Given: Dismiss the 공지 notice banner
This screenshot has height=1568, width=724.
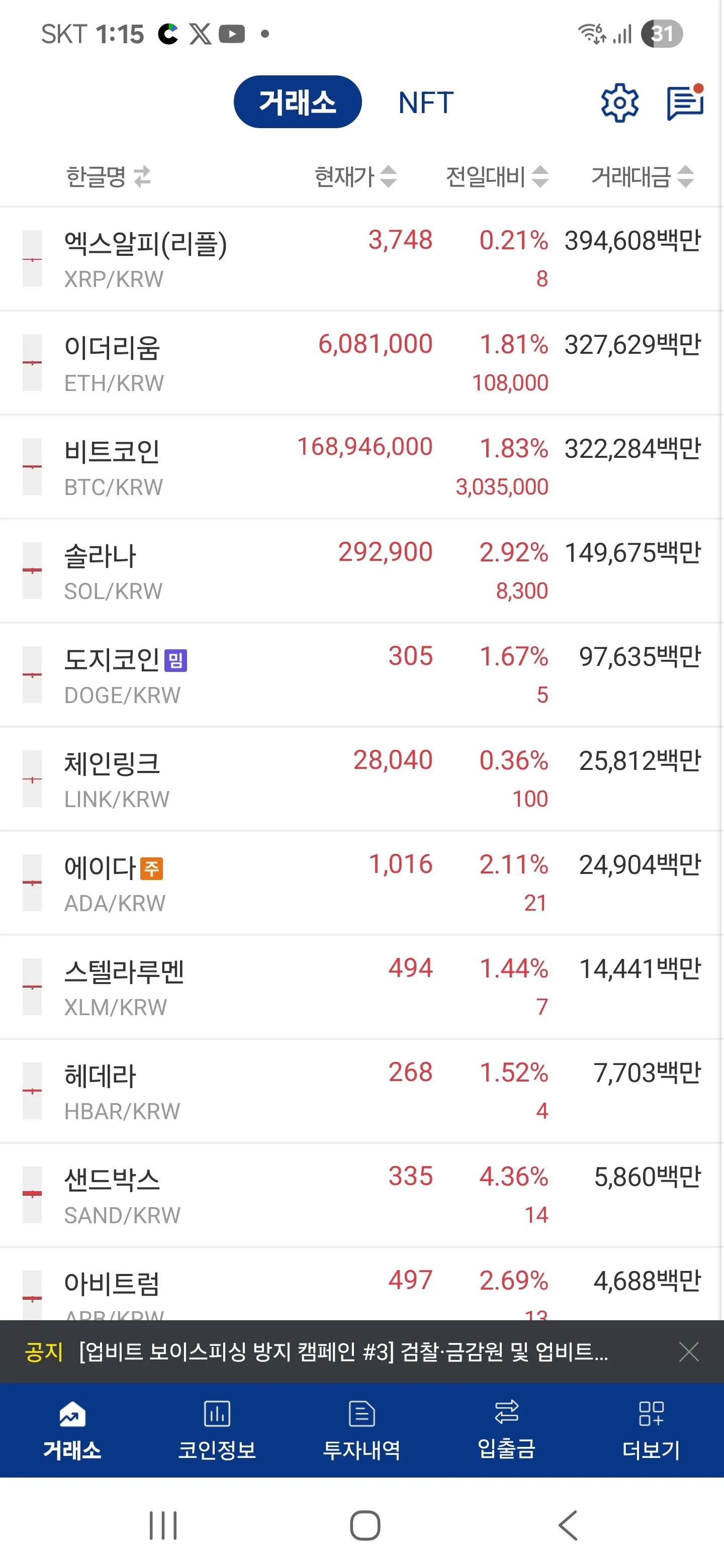Looking at the screenshot, I should point(688,1352).
